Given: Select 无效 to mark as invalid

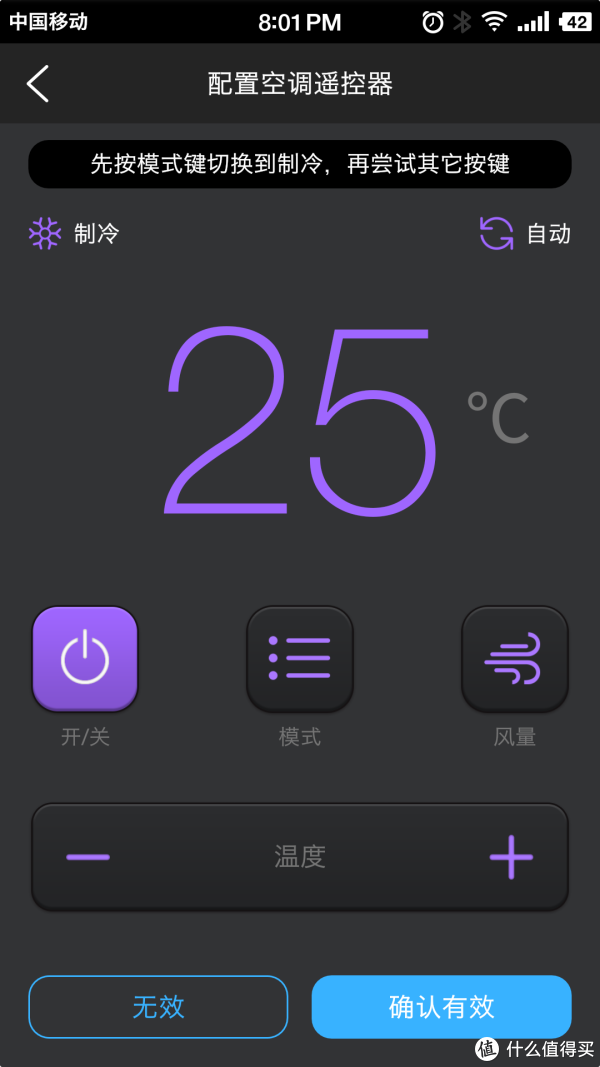Looking at the screenshot, I should pos(159,1006).
